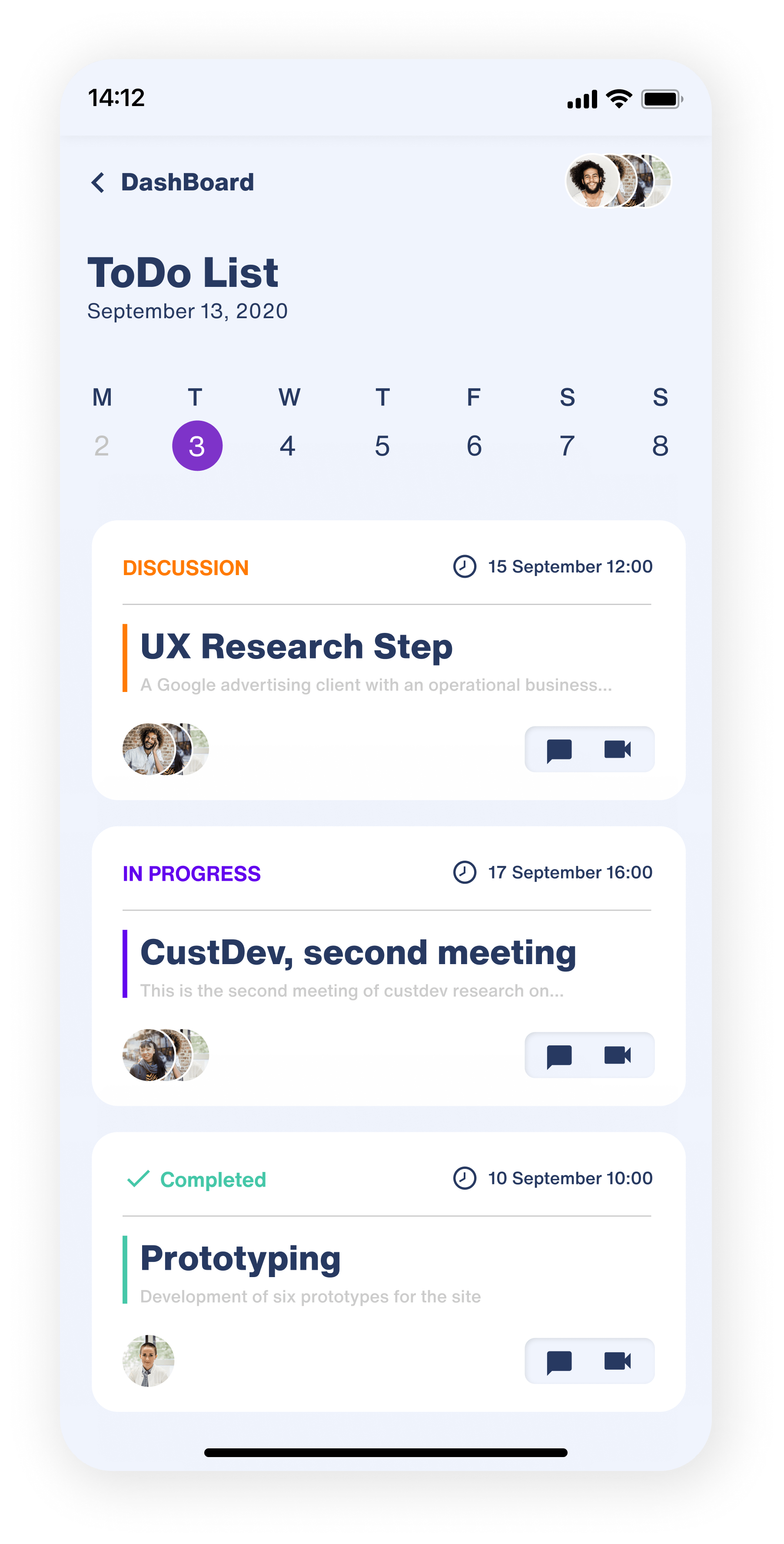Select Thursday the 5th
Screen dimensions: 784x1544
coord(382,446)
